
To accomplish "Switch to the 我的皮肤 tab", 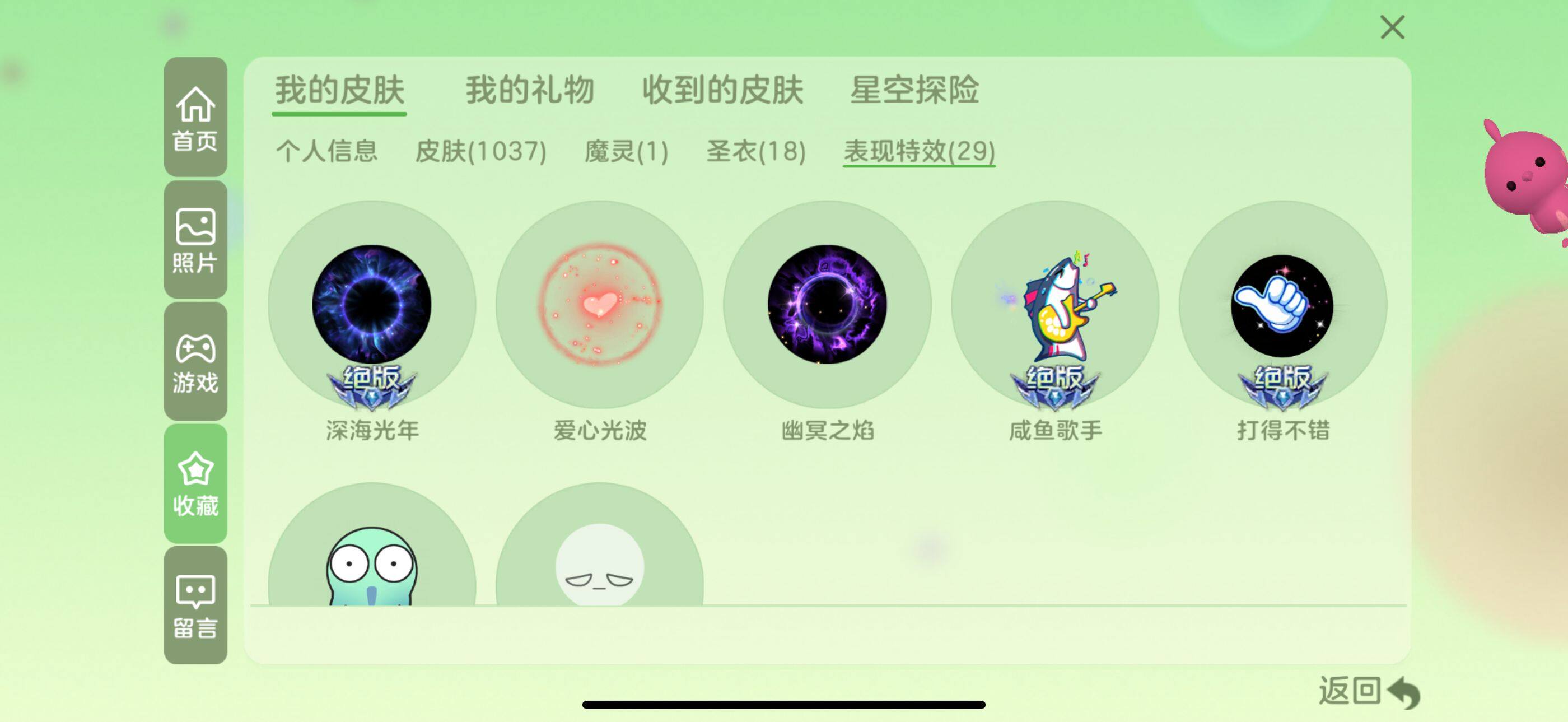I will point(339,90).
